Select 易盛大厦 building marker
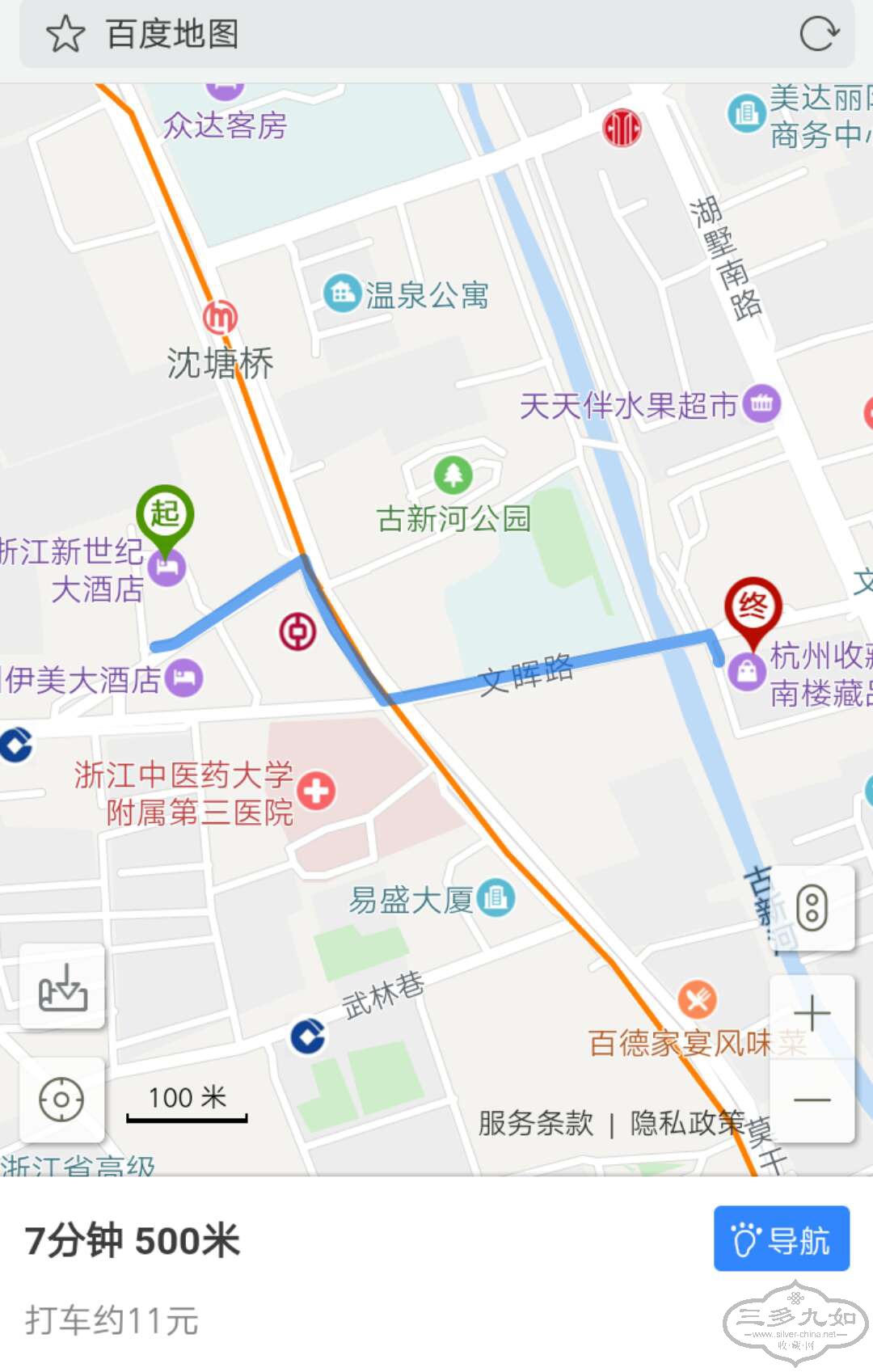873x1372 pixels. coord(496,898)
